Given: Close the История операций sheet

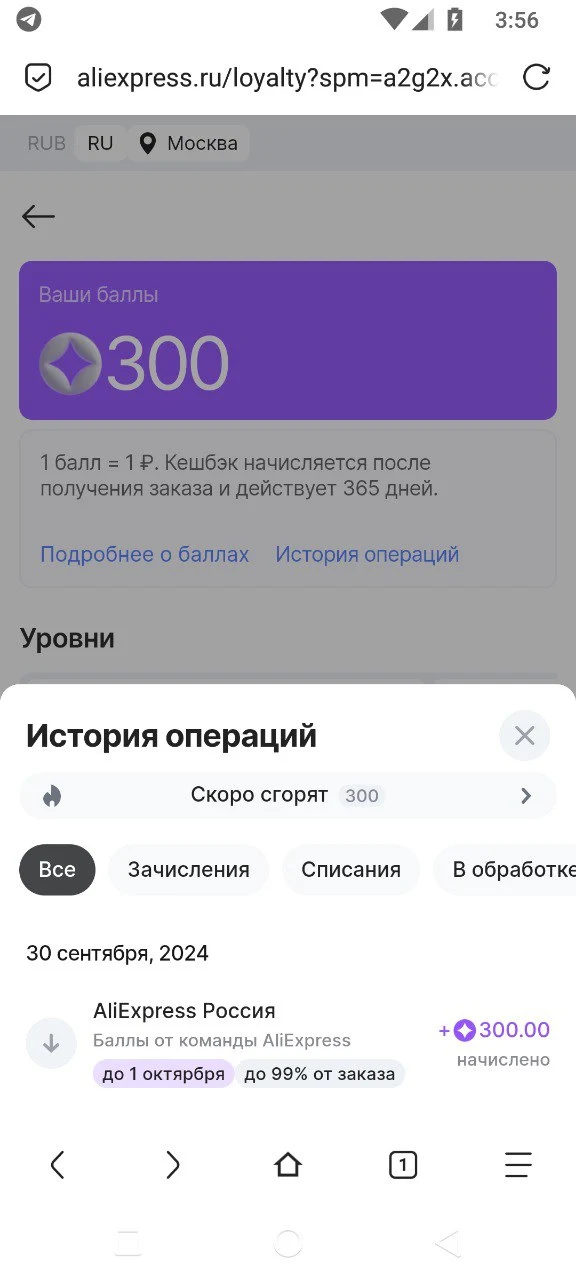Looking at the screenshot, I should (x=524, y=737).
